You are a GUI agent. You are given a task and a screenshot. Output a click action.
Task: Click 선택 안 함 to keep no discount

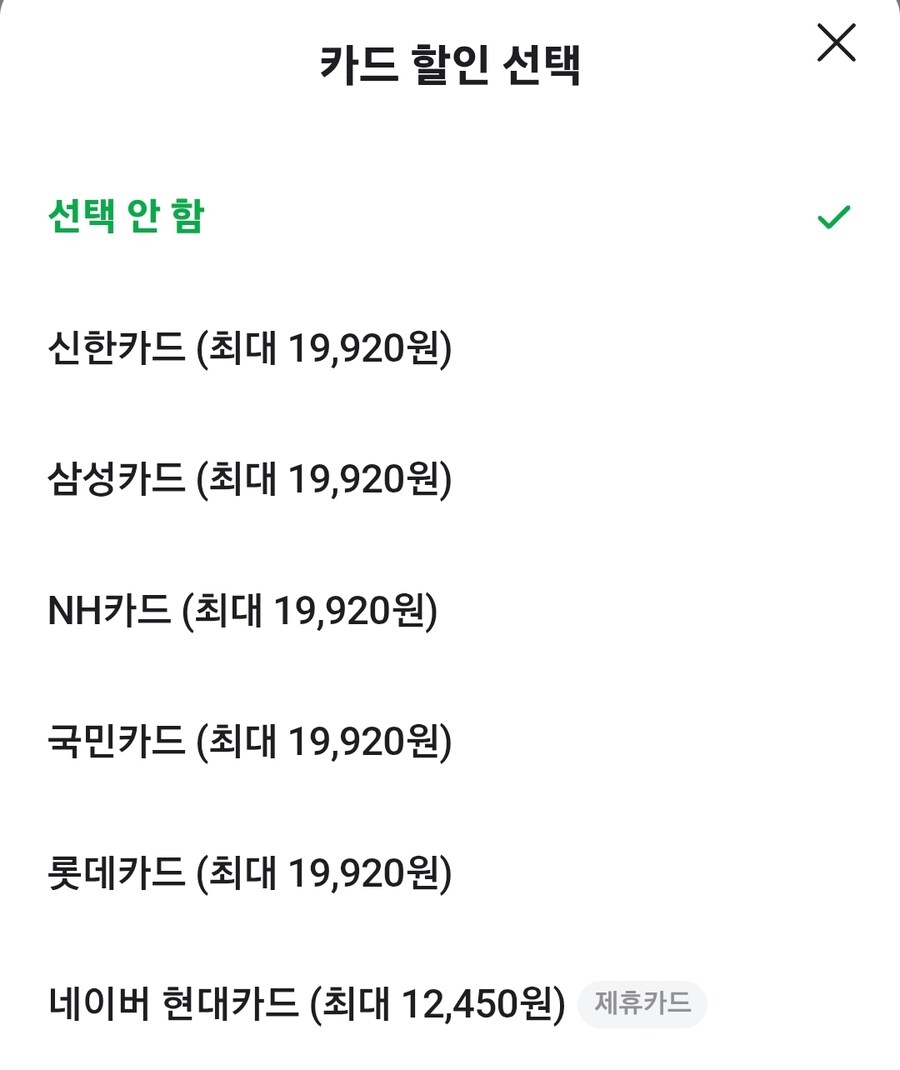coord(123,218)
